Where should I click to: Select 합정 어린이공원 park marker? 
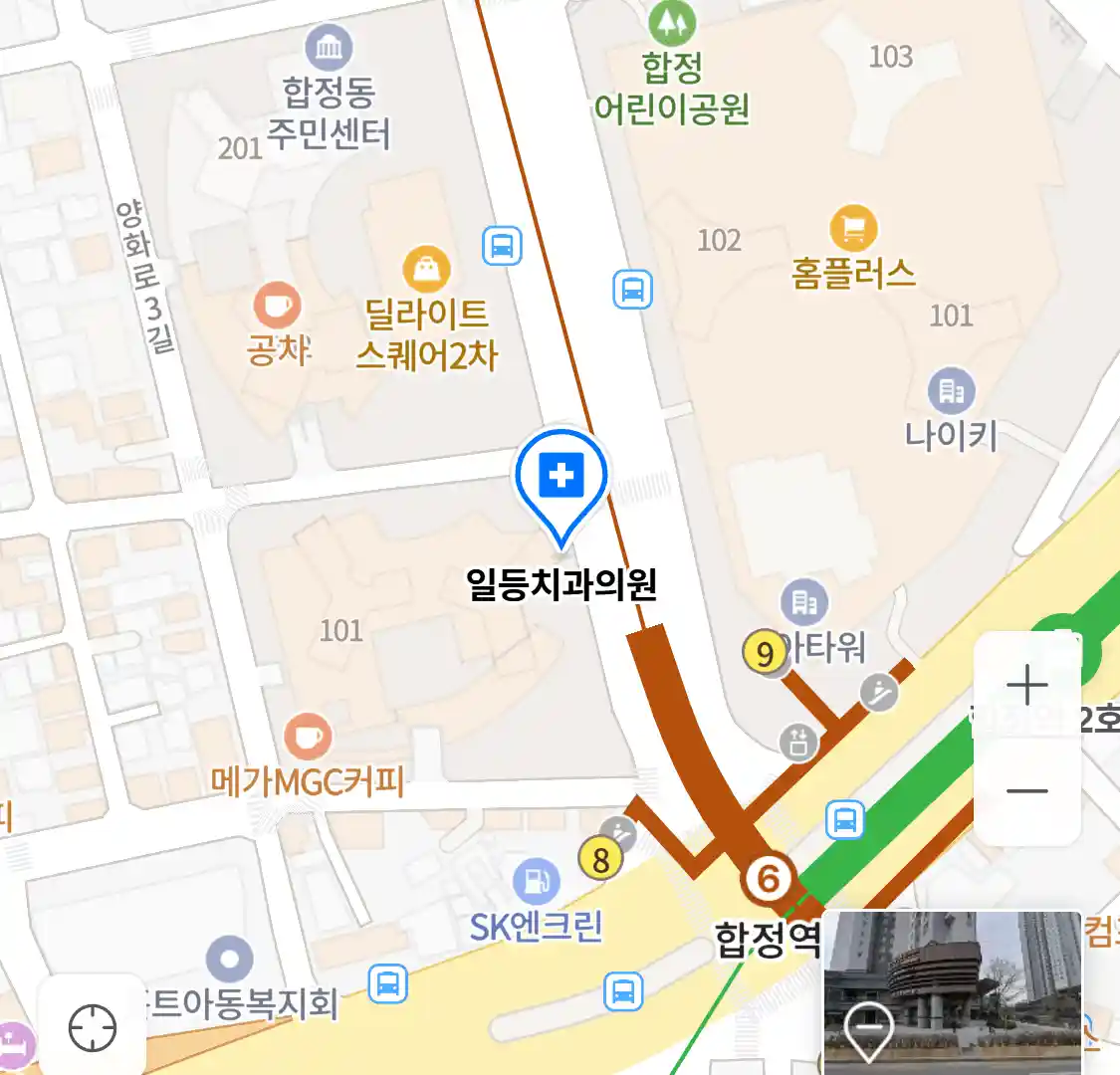click(672, 22)
